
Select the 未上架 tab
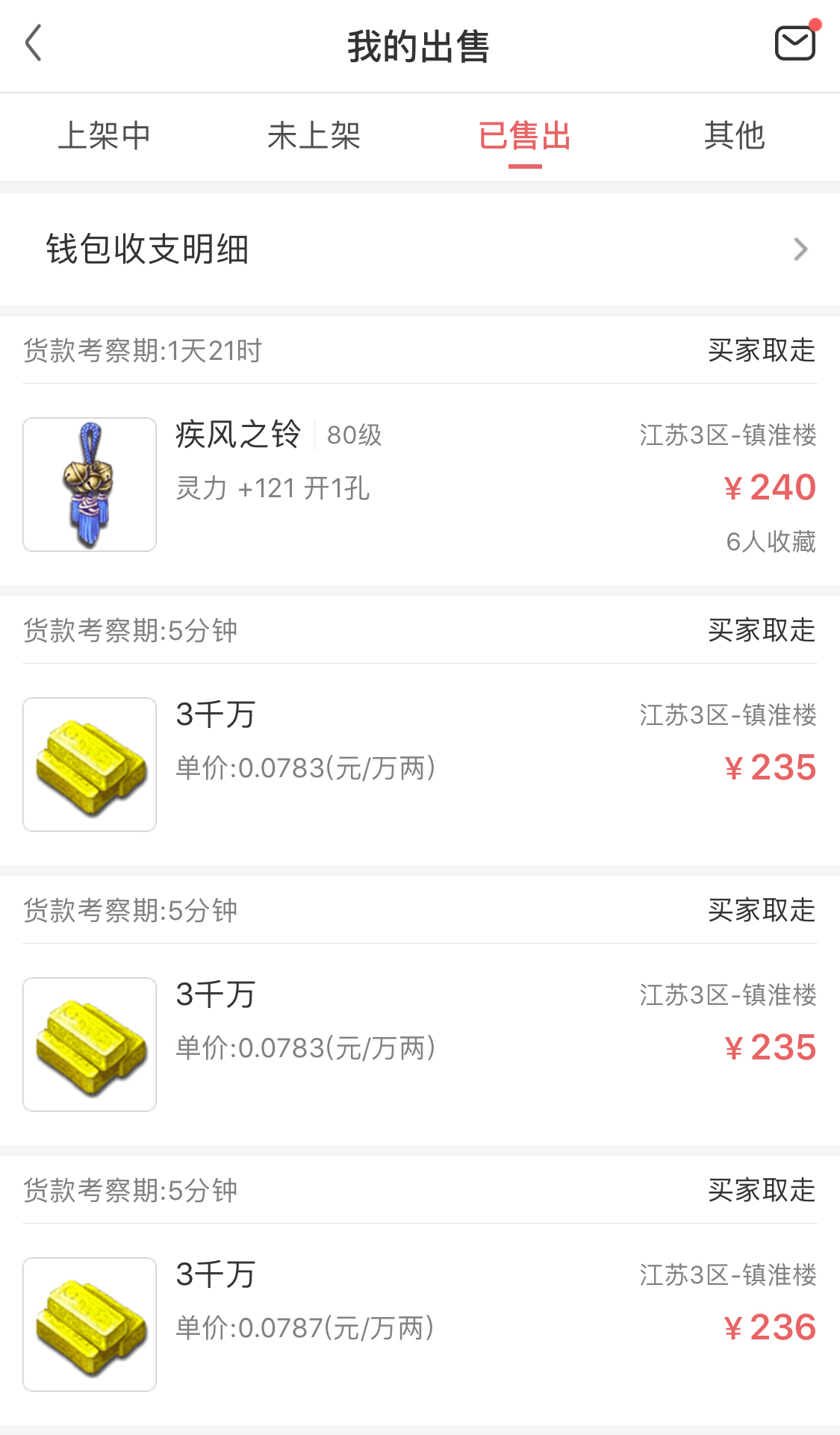[315, 136]
